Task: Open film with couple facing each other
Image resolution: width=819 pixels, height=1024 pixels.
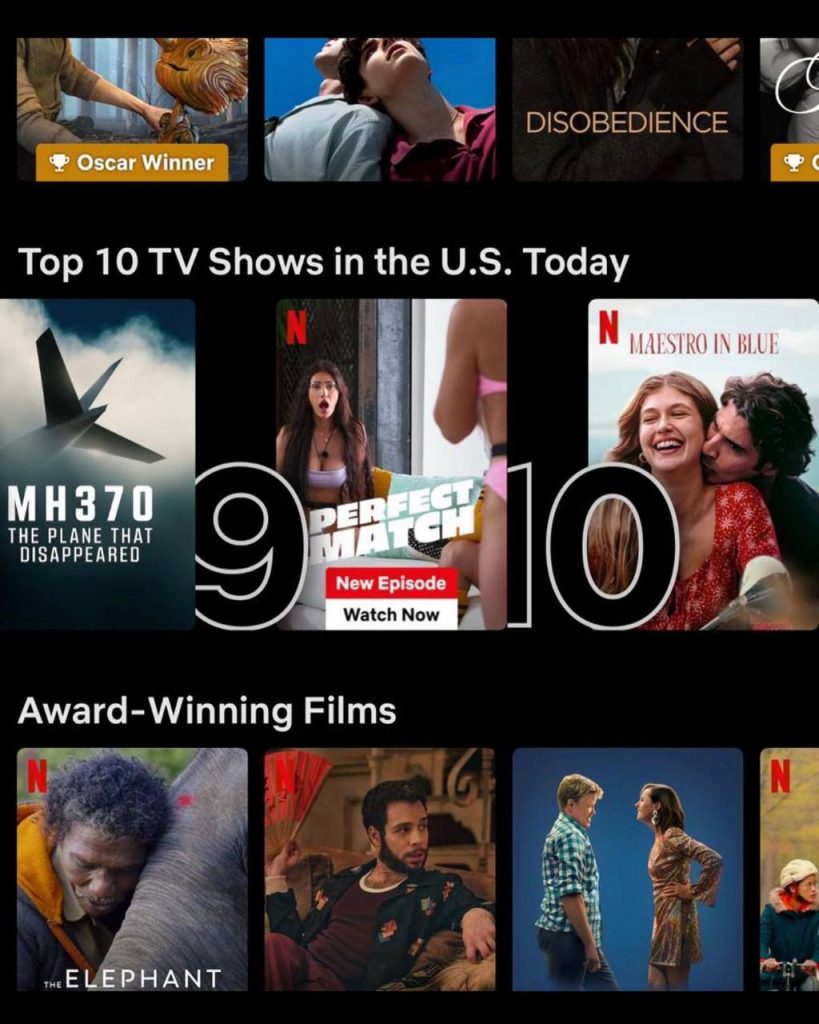Action: pyautogui.click(x=627, y=869)
